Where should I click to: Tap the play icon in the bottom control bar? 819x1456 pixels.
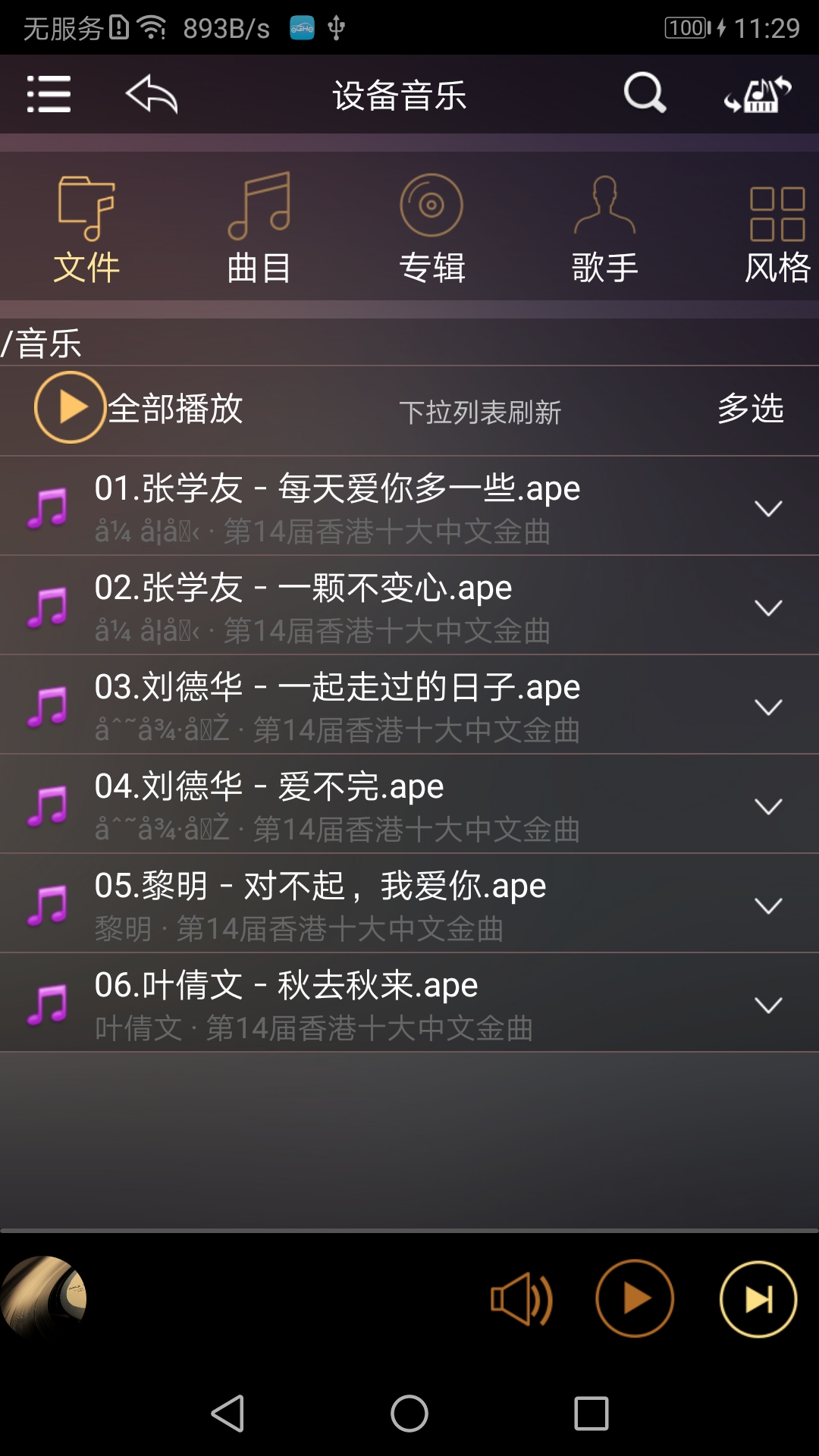[x=635, y=1299]
